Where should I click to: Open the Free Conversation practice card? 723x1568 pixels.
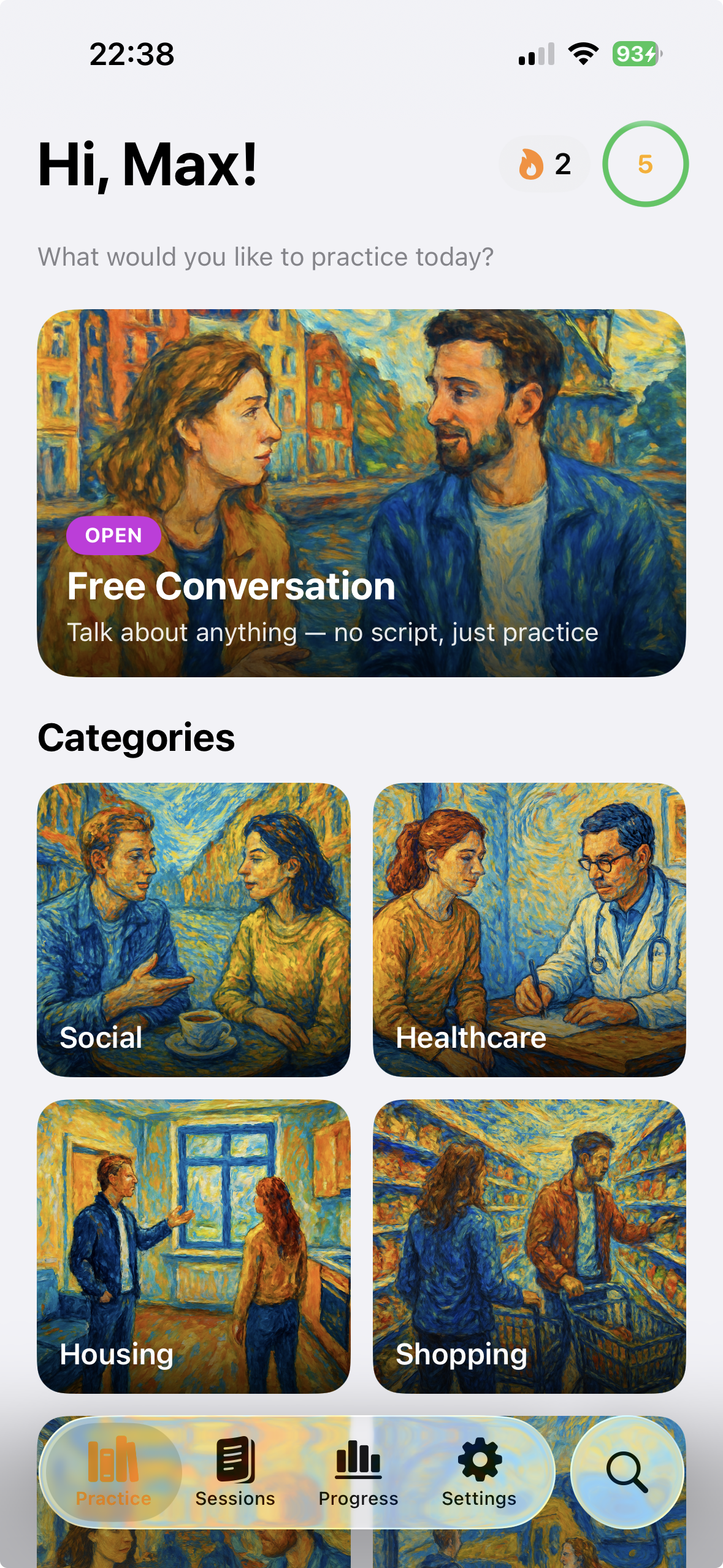pyautogui.click(x=362, y=491)
